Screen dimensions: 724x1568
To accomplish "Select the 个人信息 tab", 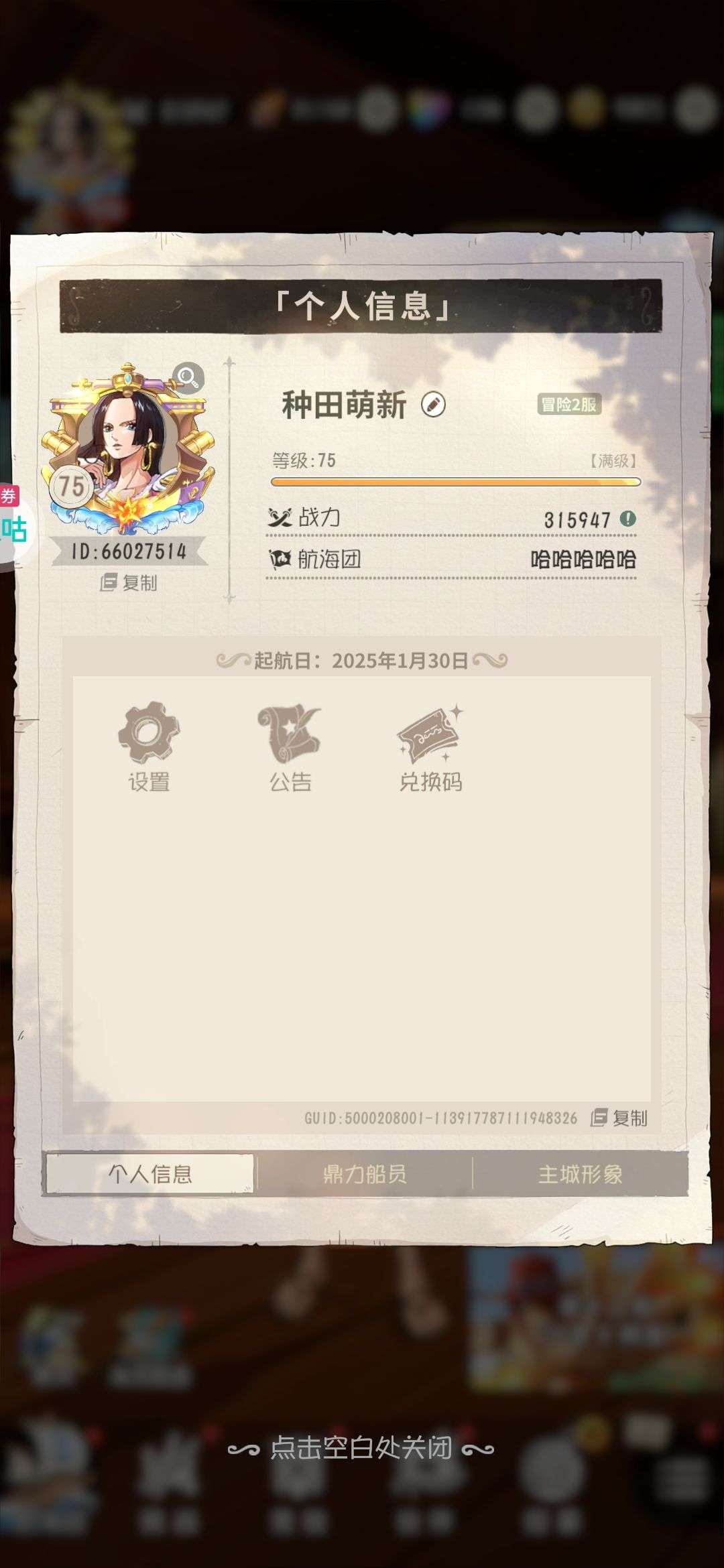I will (150, 1174).
